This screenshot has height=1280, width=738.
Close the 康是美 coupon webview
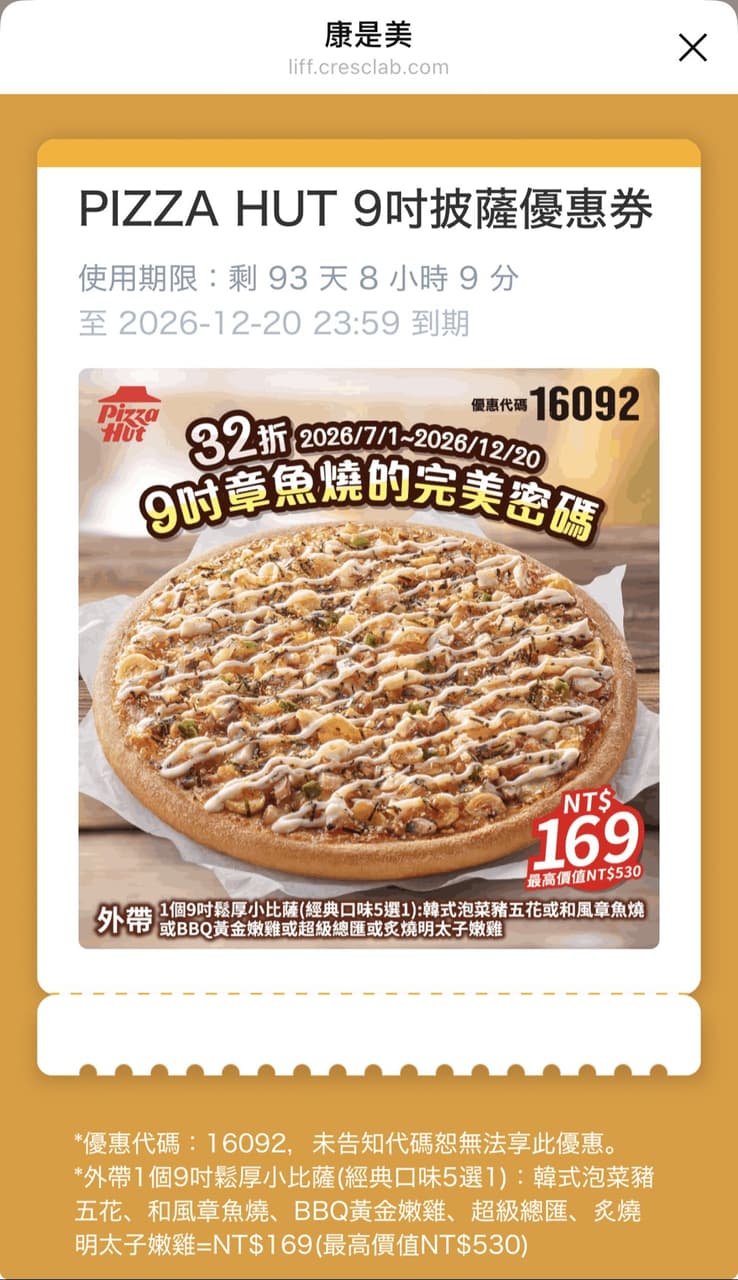[x=692, y=47]
